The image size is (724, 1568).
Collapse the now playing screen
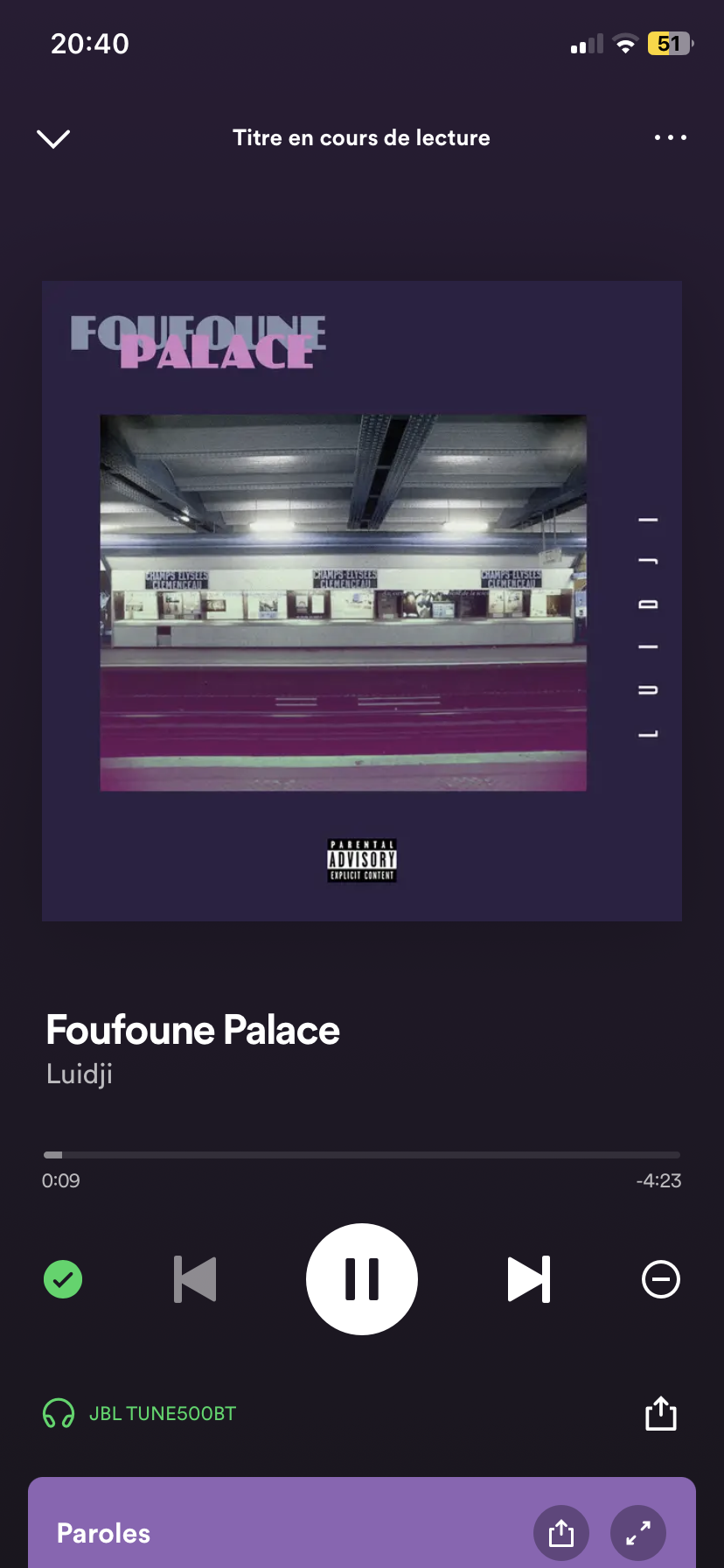tap(53, 138)
